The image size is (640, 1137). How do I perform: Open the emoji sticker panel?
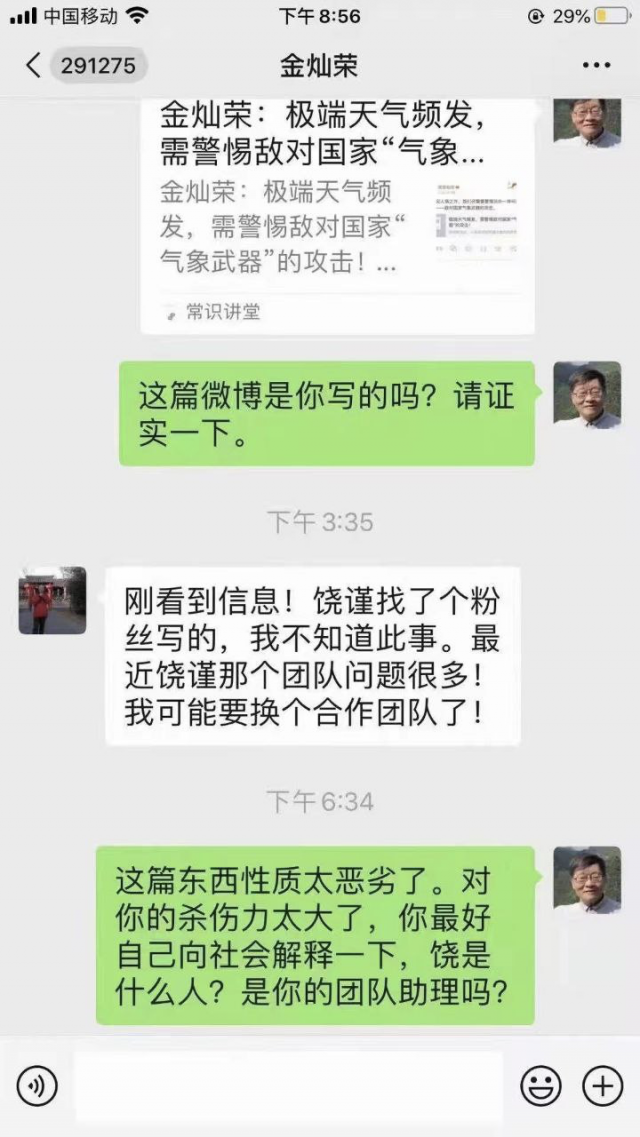541,1086
